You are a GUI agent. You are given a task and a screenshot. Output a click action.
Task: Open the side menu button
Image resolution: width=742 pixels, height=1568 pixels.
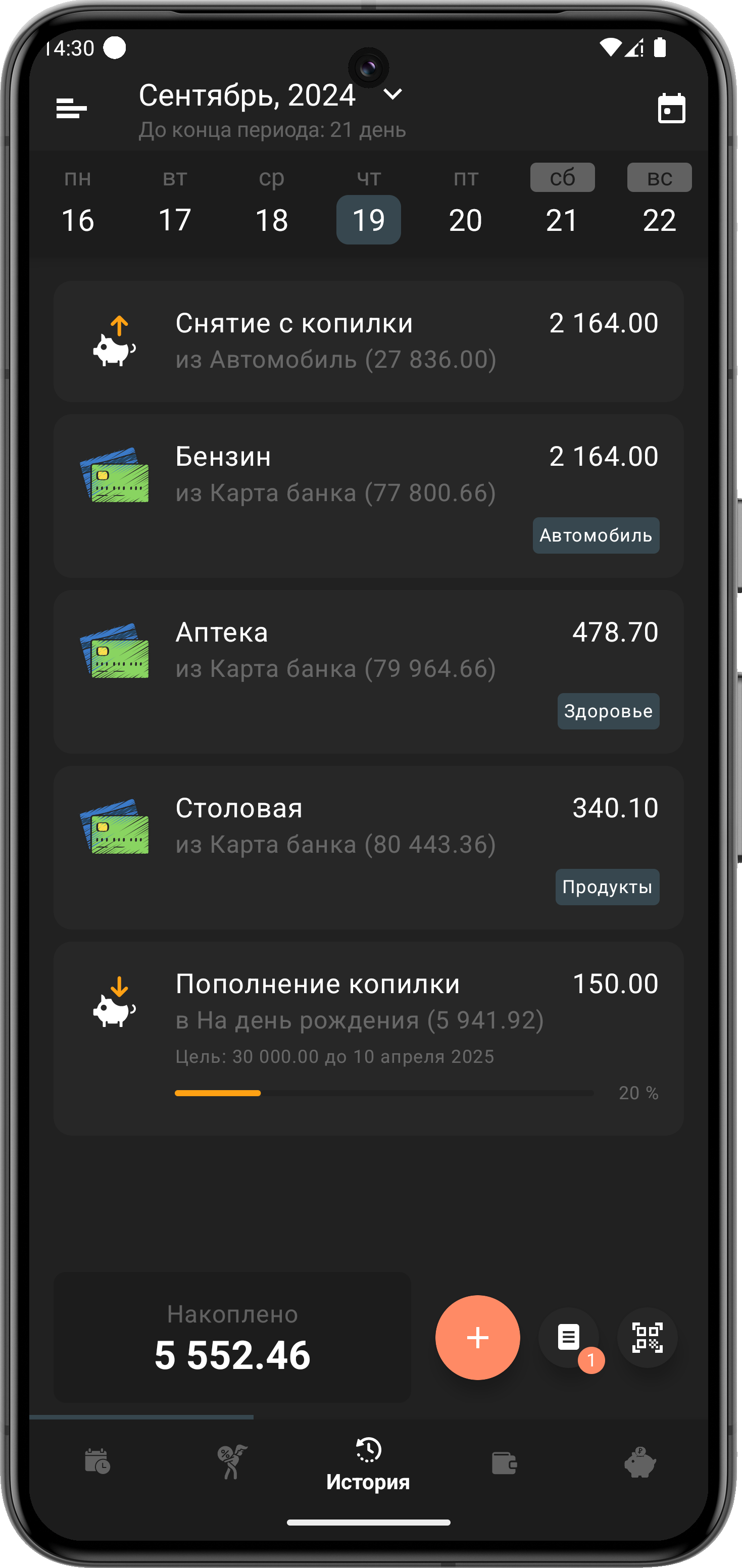71,109
